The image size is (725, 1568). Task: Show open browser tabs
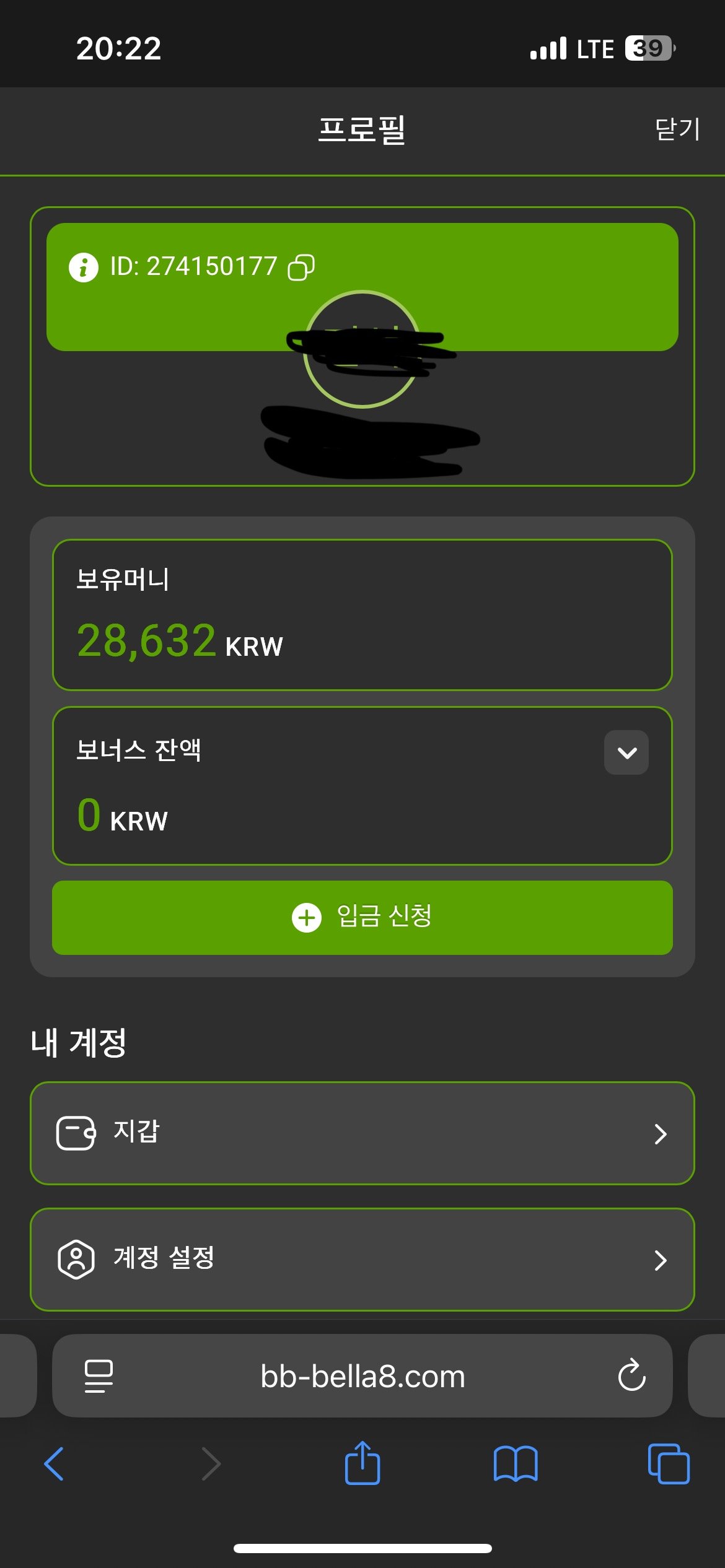pos(668,1464)
